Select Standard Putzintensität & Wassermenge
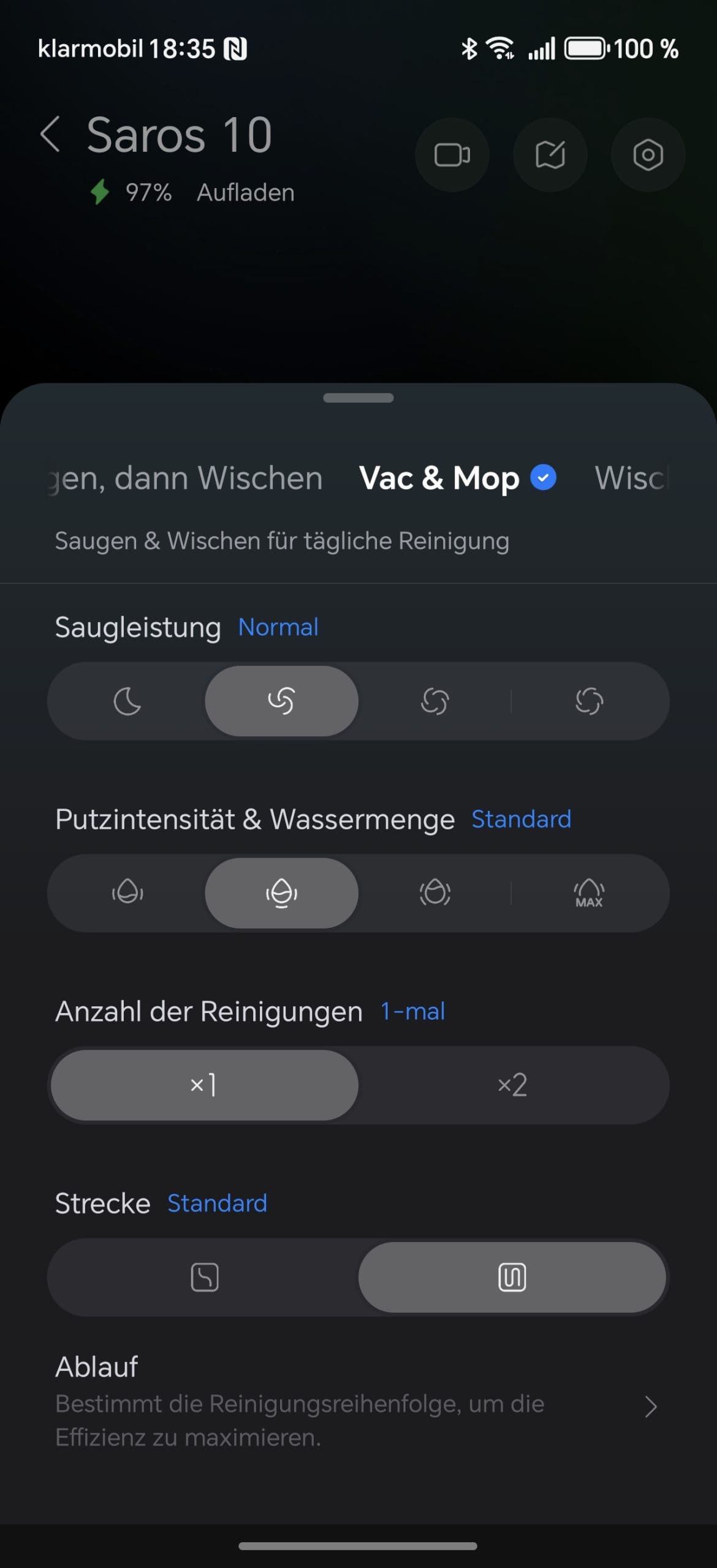Viewport: 717px width, 1568px height. point(281,893)
